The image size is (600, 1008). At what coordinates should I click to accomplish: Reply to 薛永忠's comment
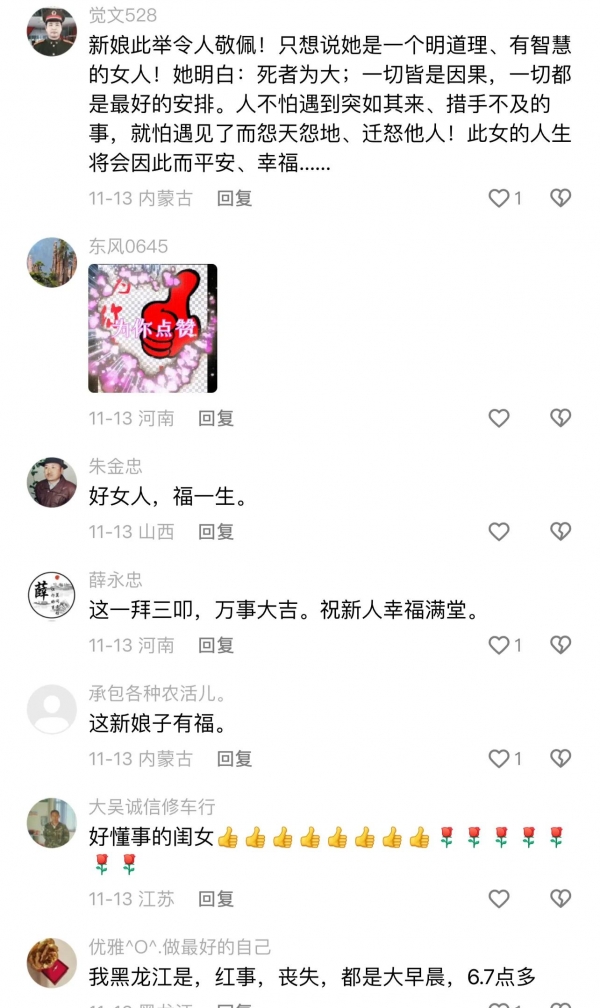[x=216, y=645]
